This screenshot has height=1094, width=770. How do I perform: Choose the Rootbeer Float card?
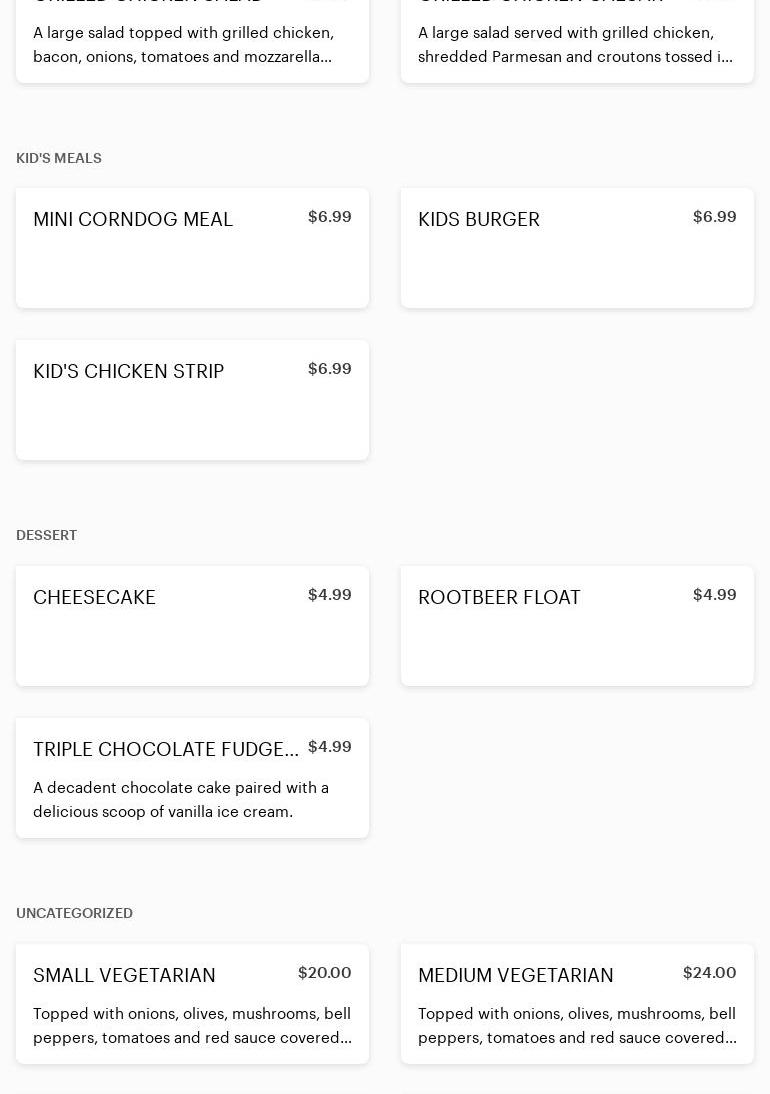pyautogui.click(x=577, y=625)
